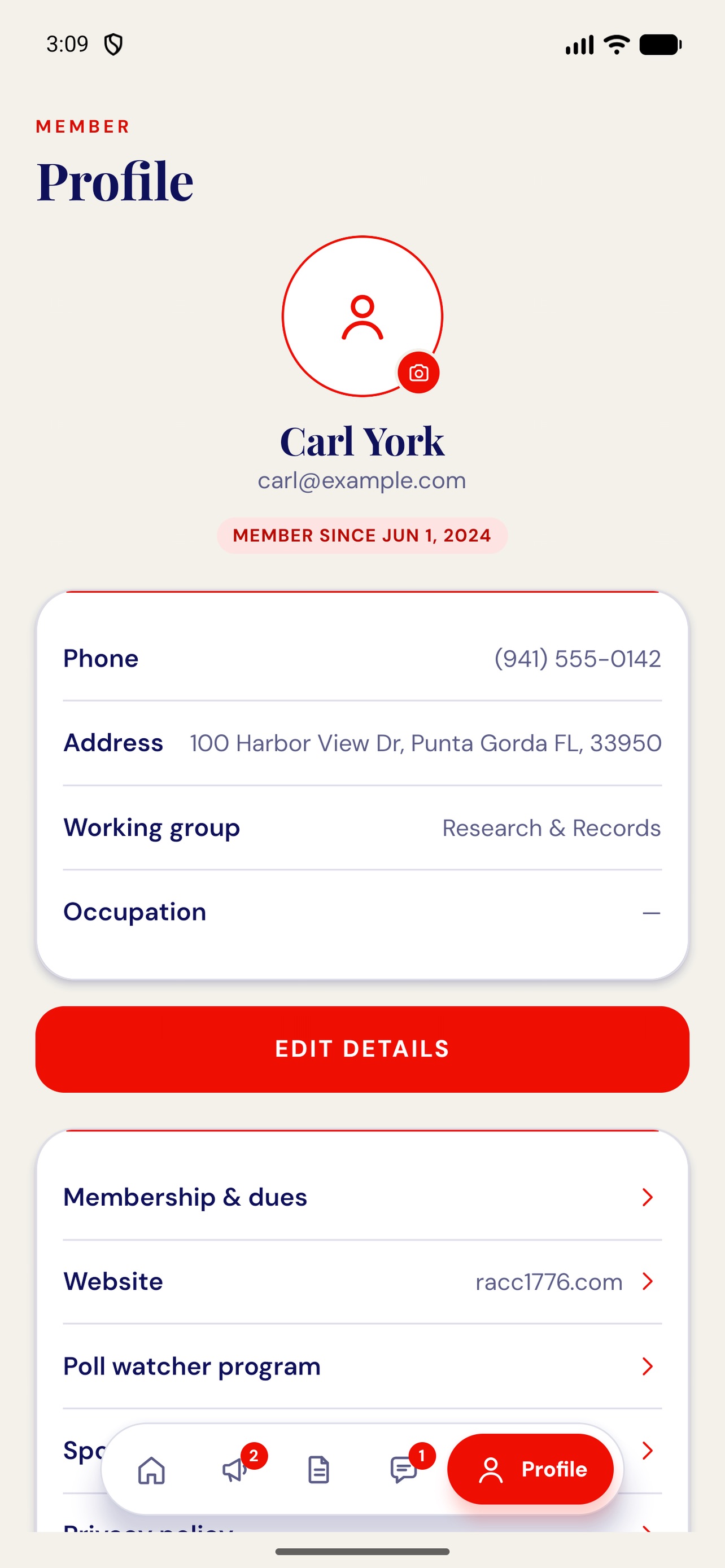725x1568 pixels.
Task: Go to the Home tab
Action: pyautogui.click(x=151, y=1469)
